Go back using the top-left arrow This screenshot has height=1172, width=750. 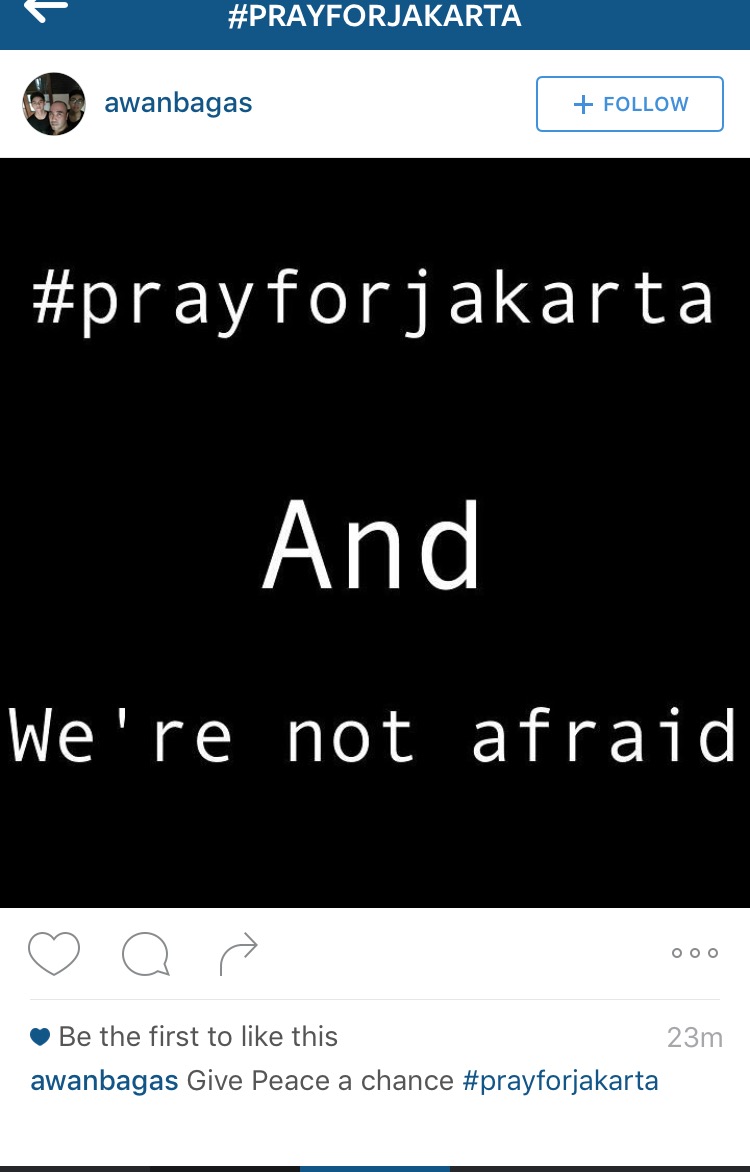[45, 12]
